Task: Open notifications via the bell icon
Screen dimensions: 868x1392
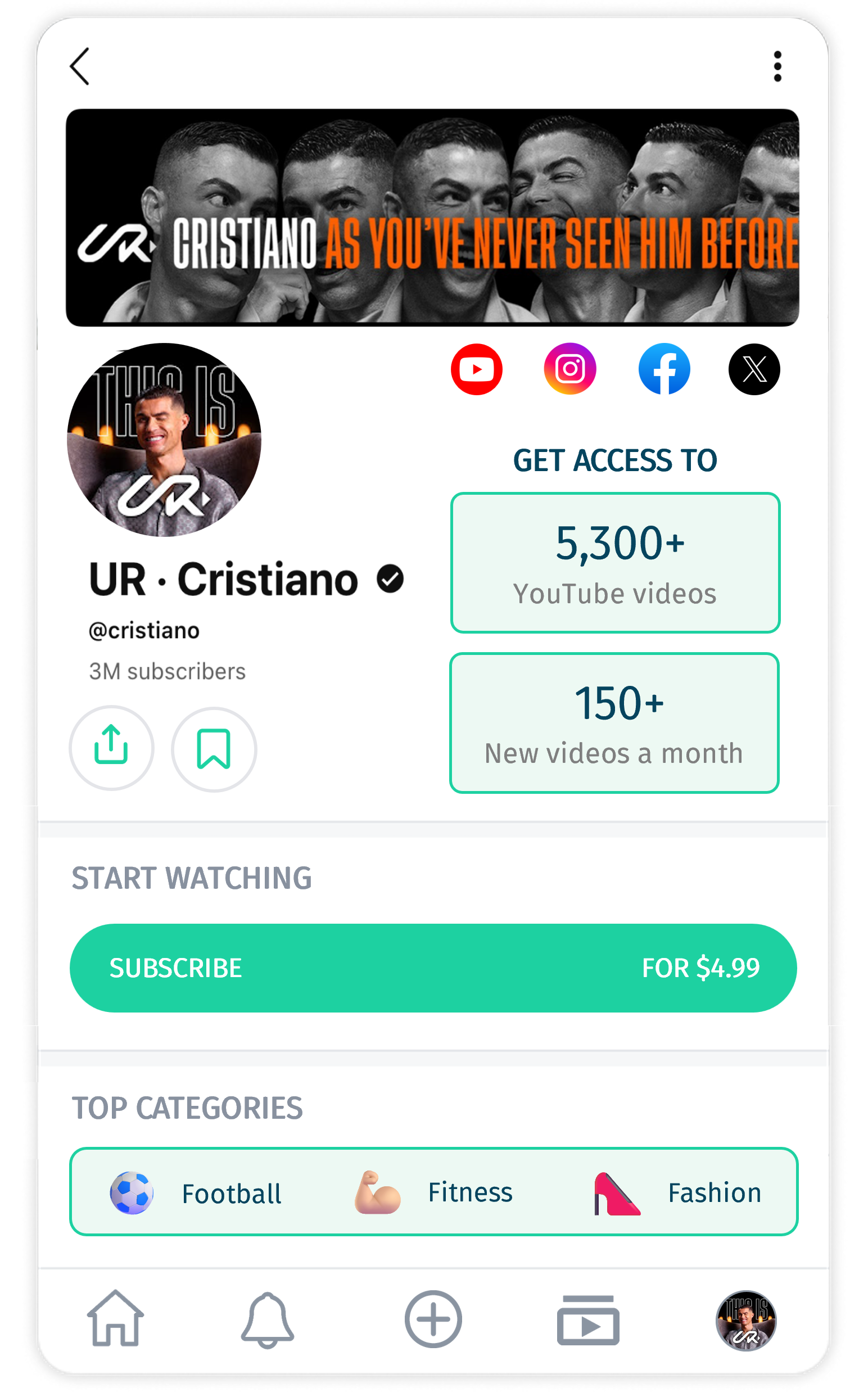Action: point(267,1319)
